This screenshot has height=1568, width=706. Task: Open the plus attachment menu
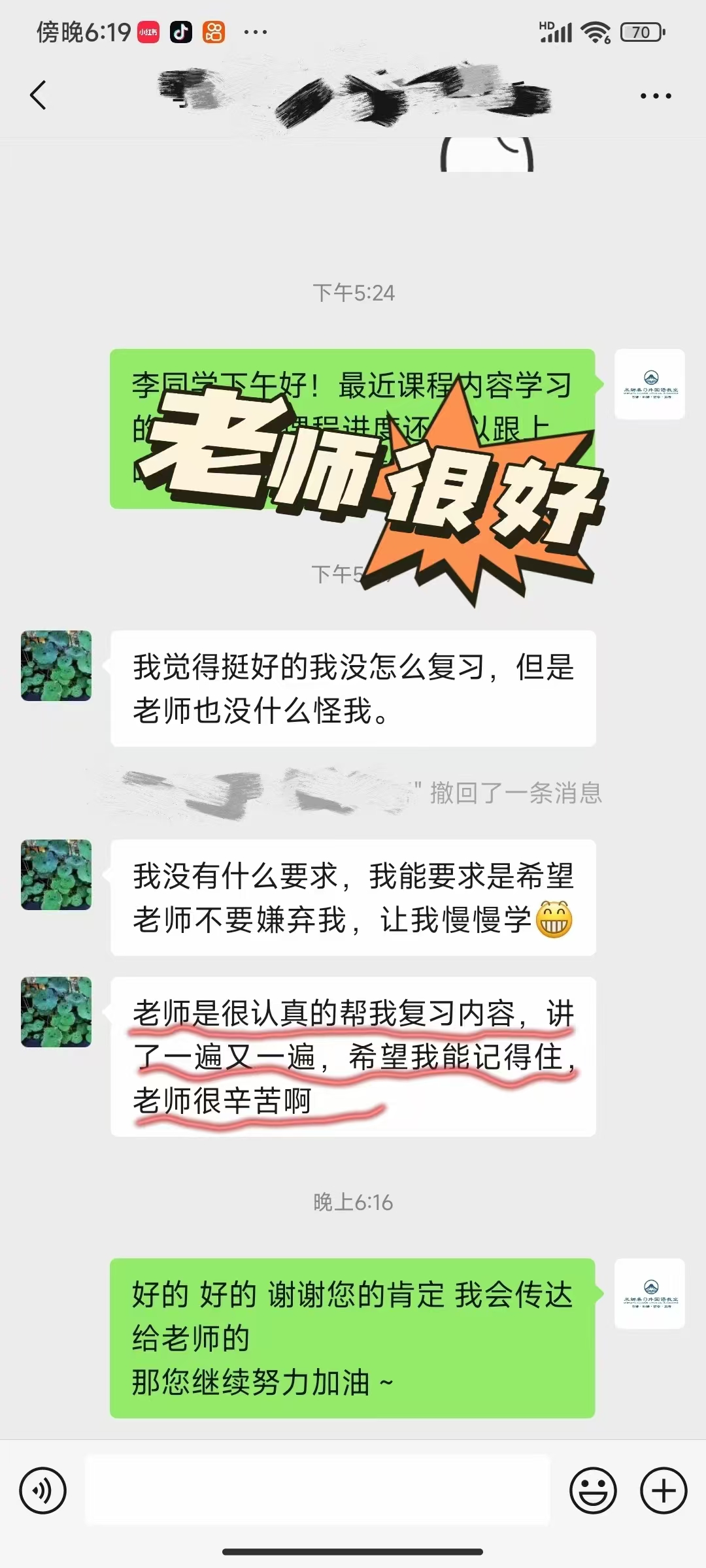(x=664, y=1490)
